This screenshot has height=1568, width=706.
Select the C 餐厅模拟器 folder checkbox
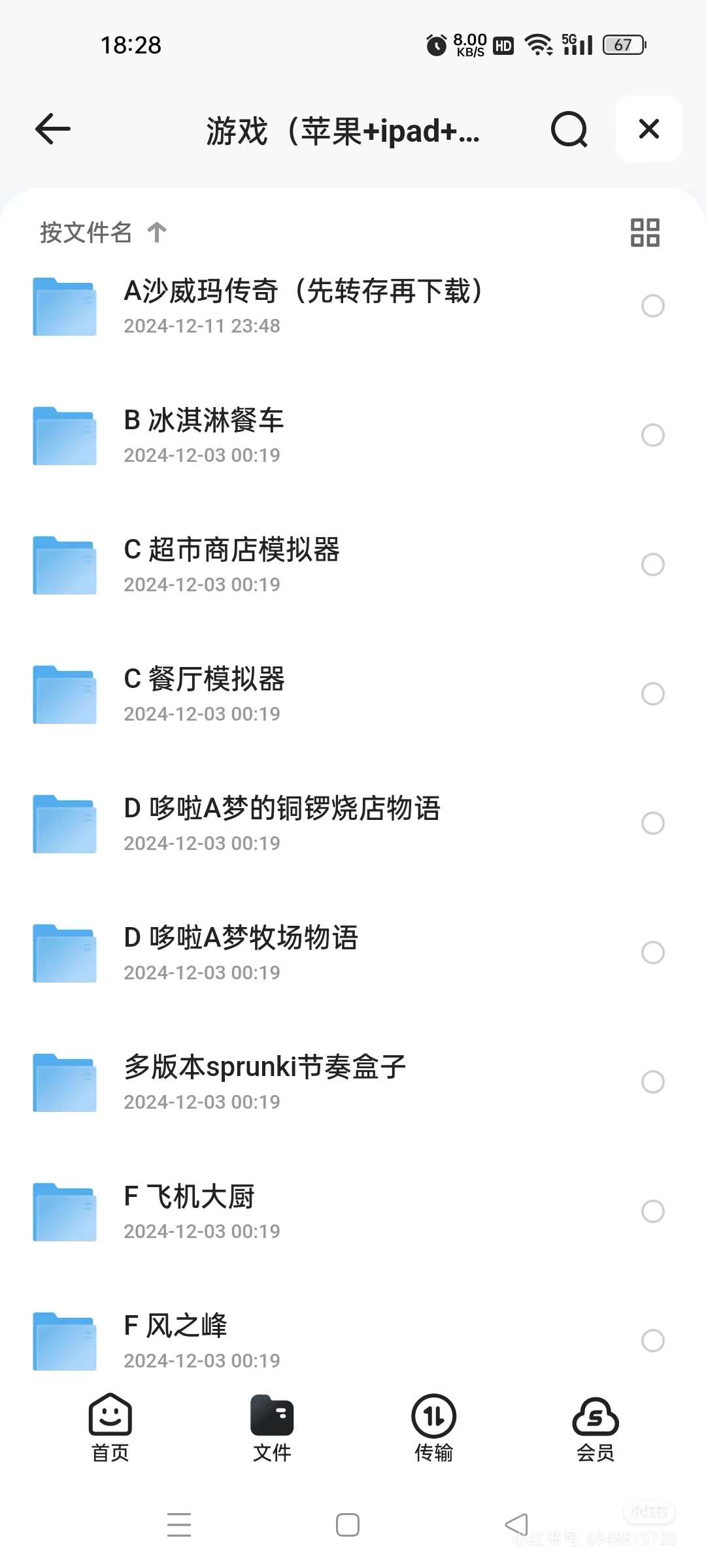pyautogui.click(x=652, y=694)
